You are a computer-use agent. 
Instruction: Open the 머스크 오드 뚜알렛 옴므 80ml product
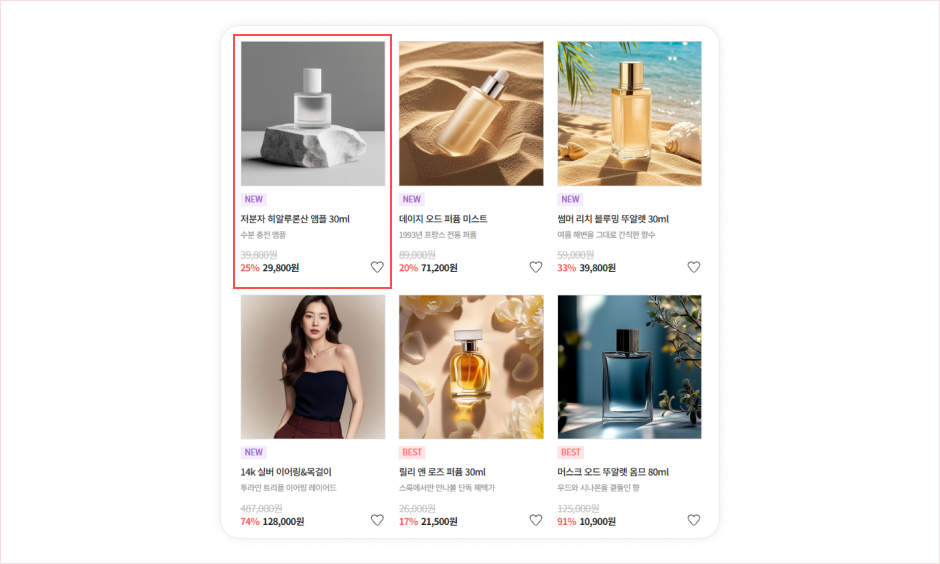coord(629,367)
